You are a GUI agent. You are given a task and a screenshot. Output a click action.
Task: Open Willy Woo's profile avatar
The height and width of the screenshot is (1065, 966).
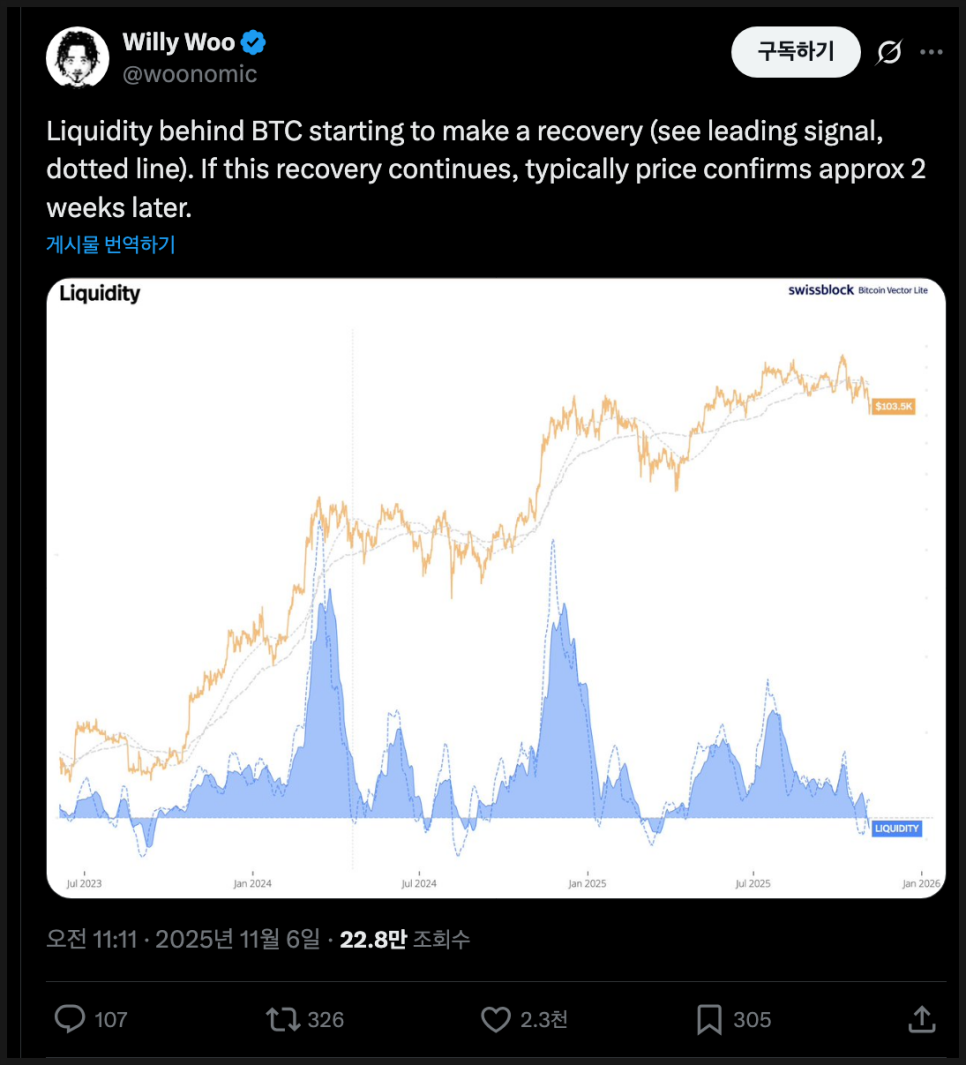click(x=77, y=58)
